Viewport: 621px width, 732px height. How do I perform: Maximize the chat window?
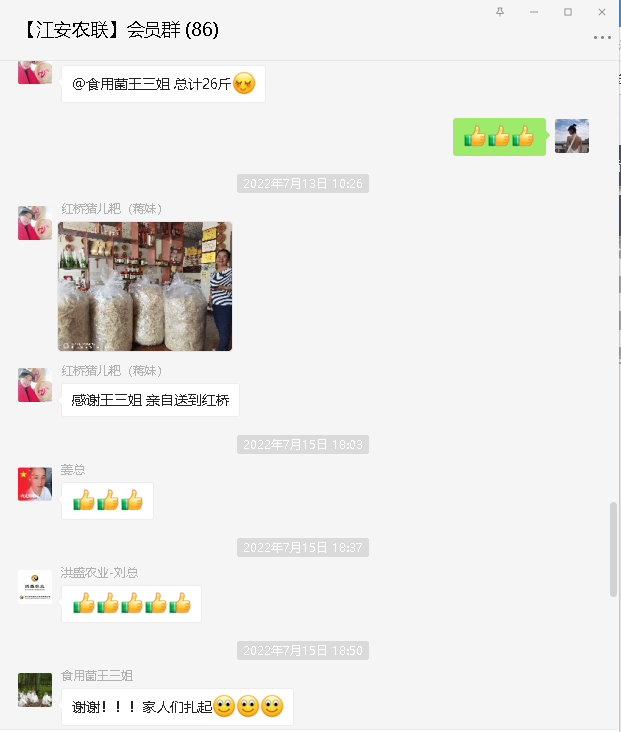[568, 11]
